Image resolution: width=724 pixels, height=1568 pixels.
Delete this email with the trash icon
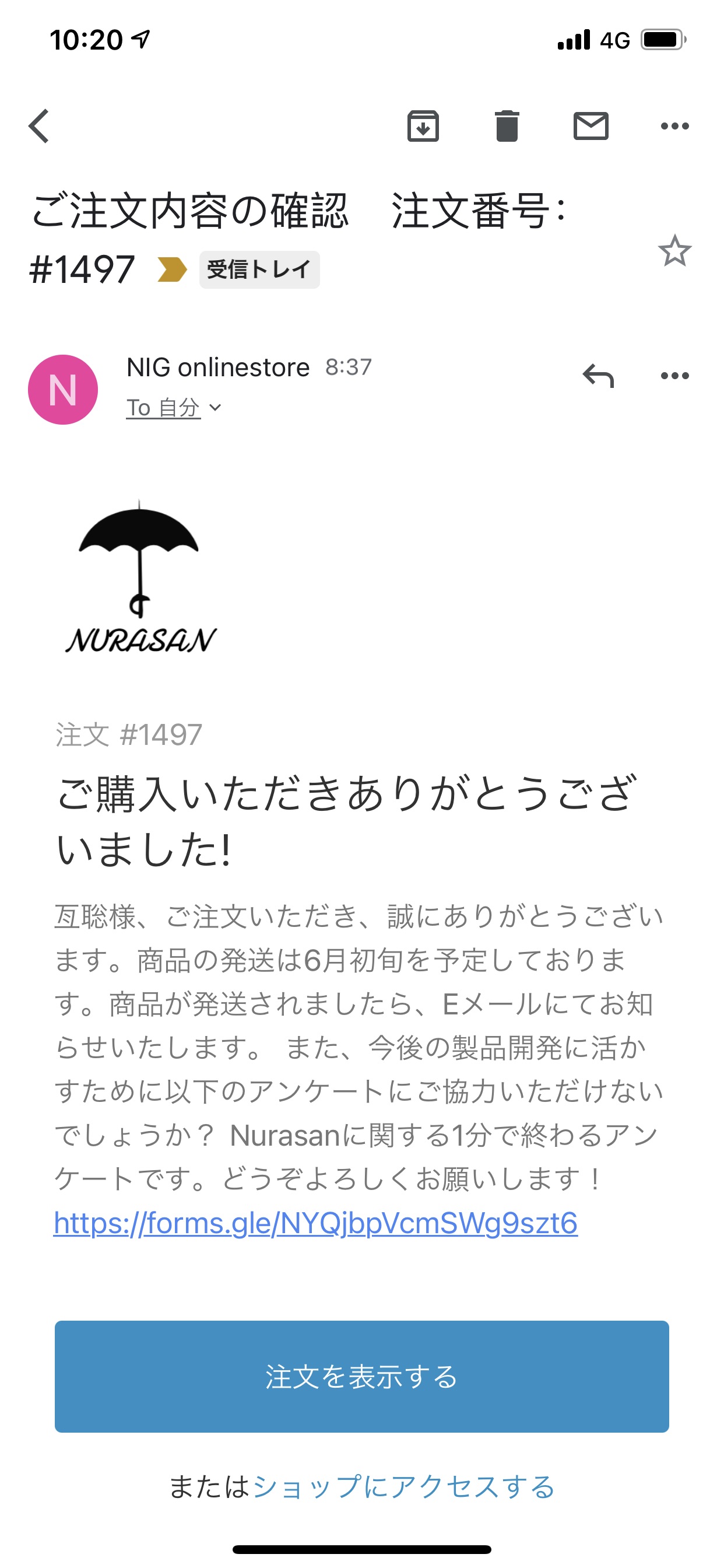(x=507, y=126)
